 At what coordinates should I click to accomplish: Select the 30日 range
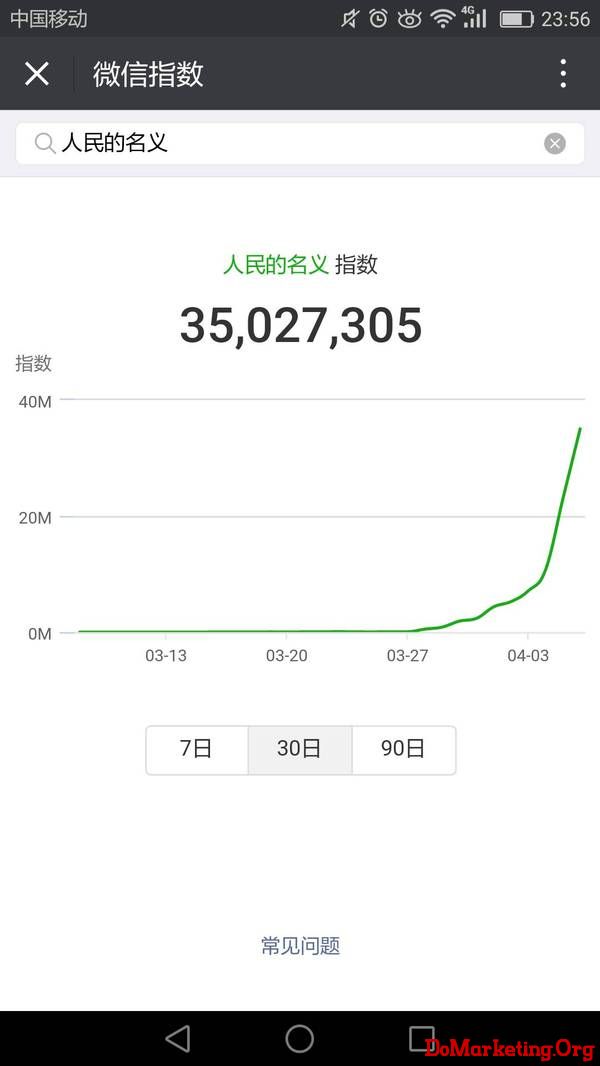(x=300, y=750)
